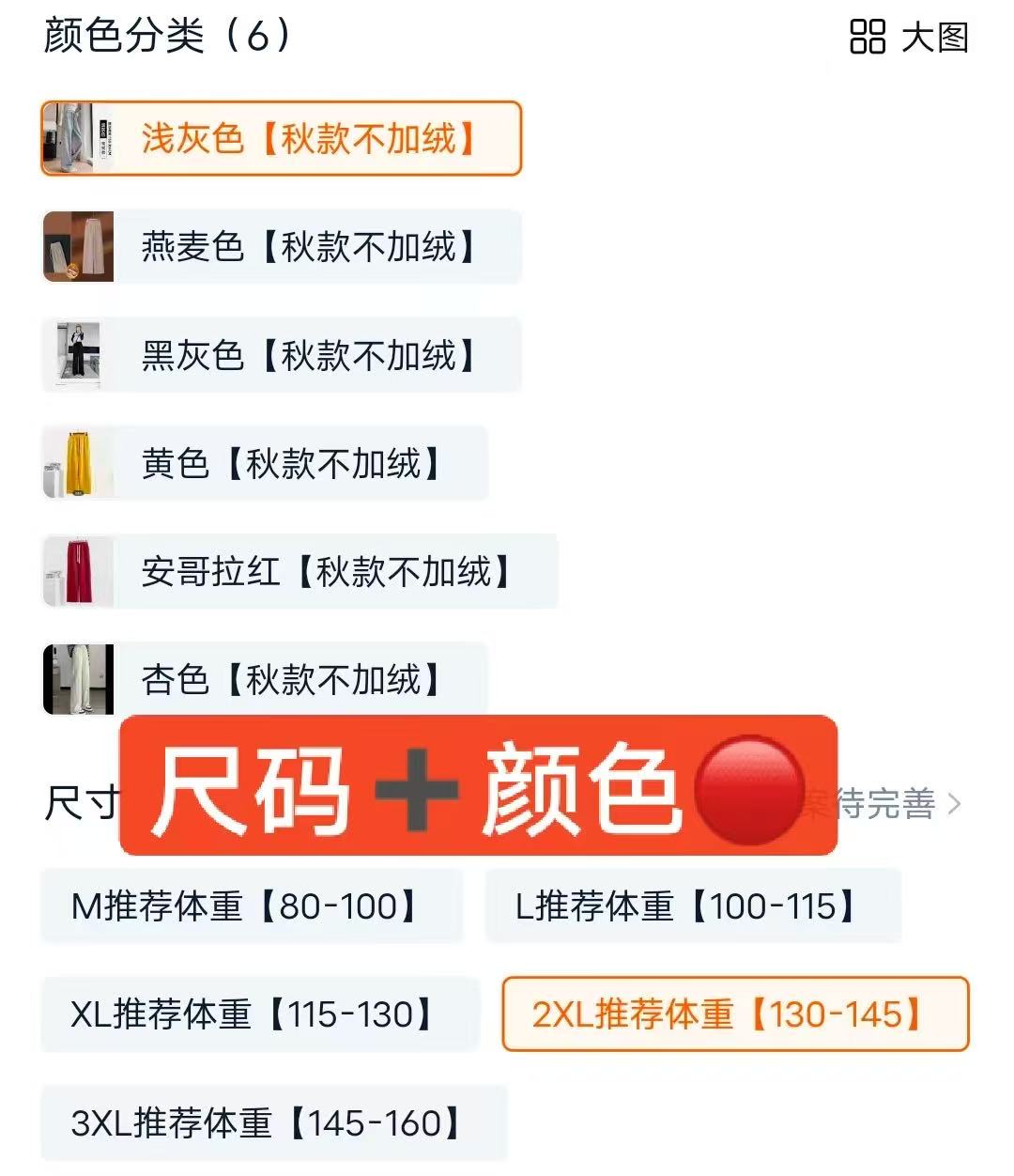This screenshot has width=1014, height=1176.
Task: Choose the 燕麦色【秋款不加绒】 color
Action: click(281, 247)
